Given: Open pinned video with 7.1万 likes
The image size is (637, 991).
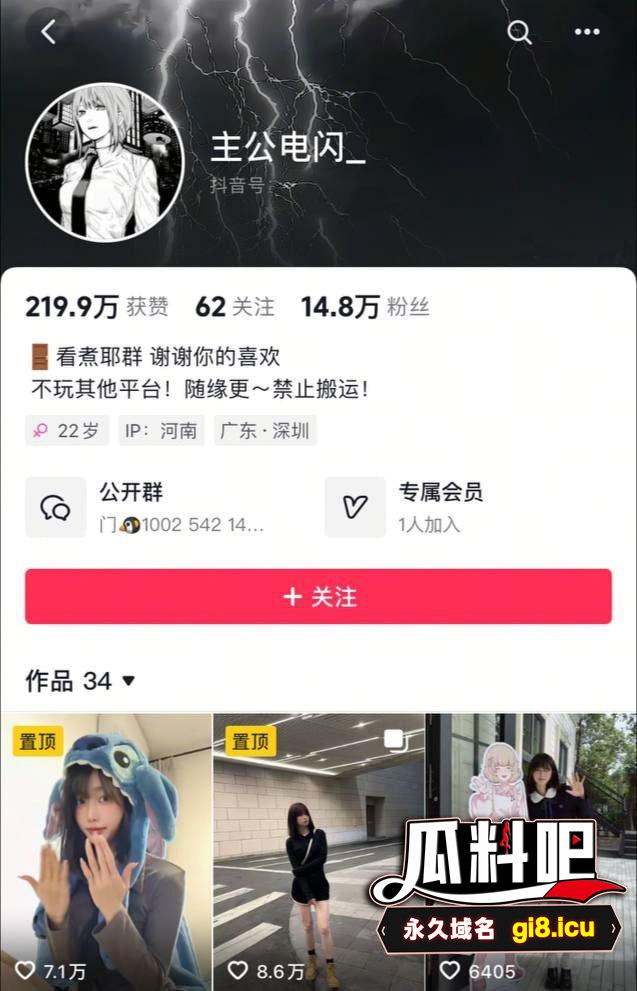Looking at the screenshot, I should (105, 850).
